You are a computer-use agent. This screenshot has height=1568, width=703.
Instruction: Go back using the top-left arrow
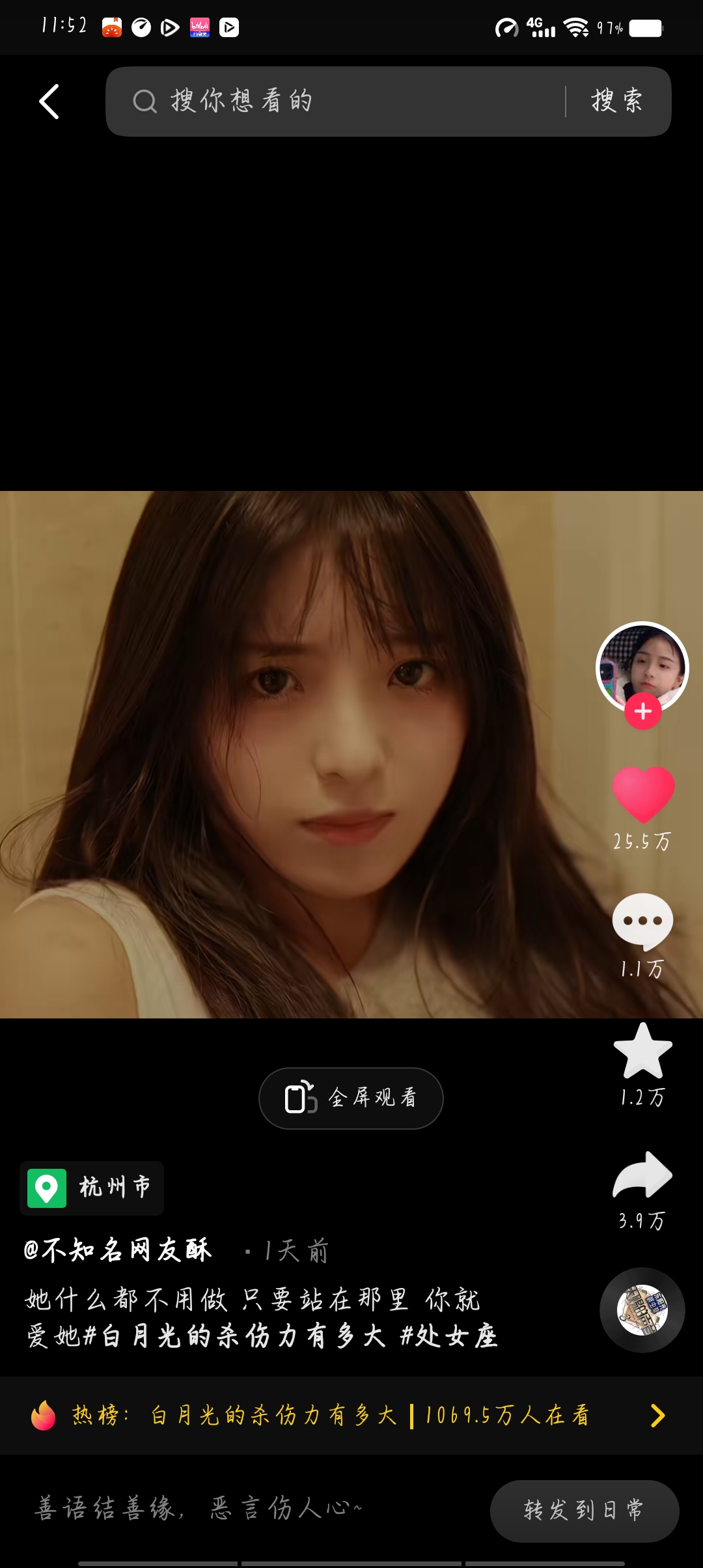49,102
